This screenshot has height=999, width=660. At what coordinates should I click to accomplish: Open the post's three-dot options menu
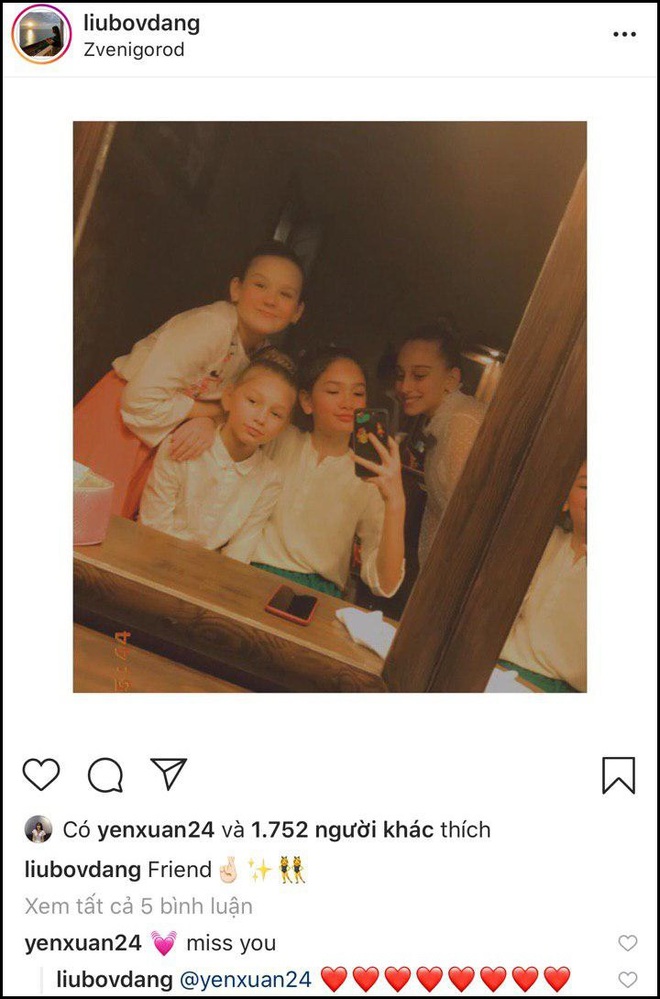tap(624, 35)
